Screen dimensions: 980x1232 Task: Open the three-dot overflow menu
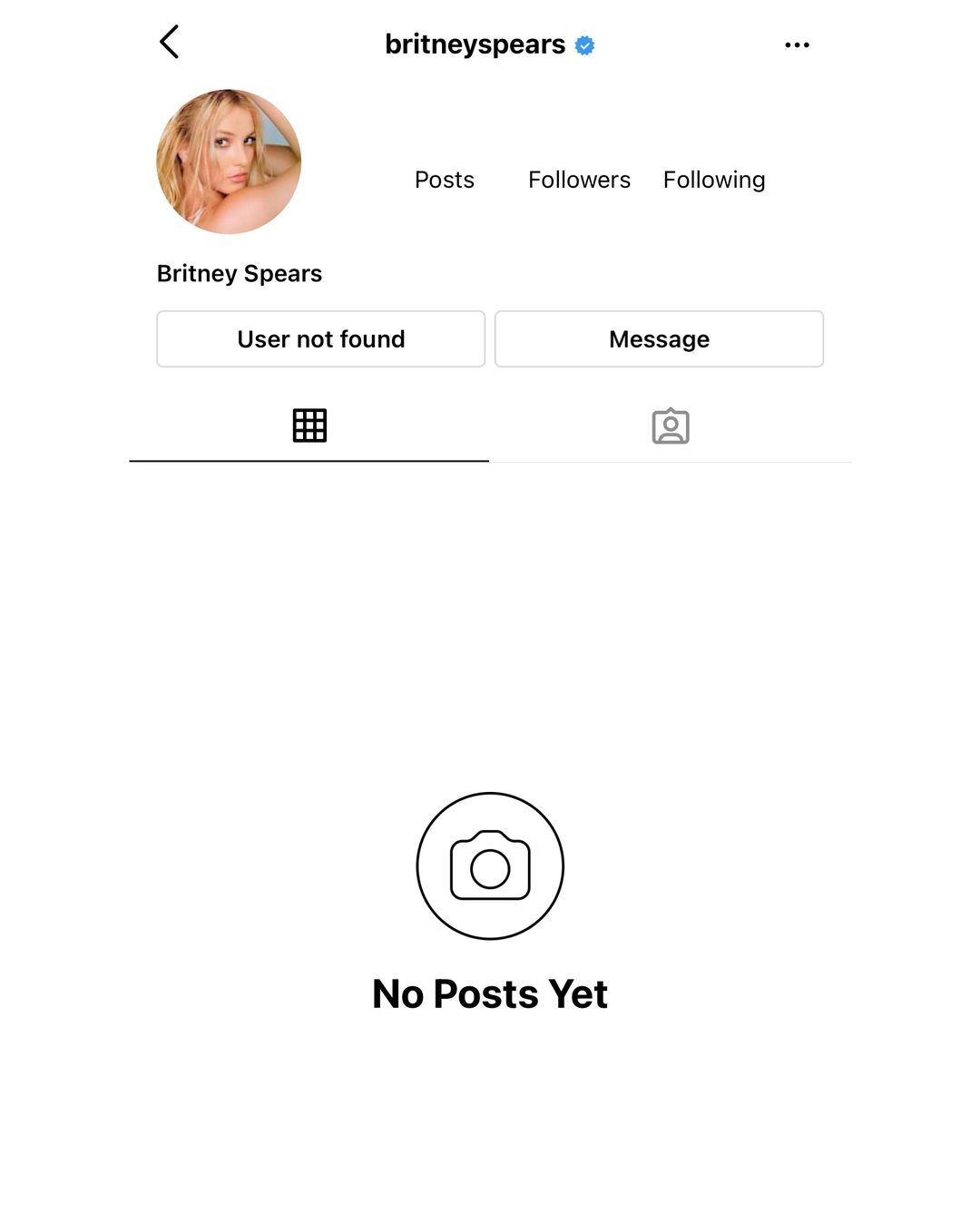click(797, 44)
